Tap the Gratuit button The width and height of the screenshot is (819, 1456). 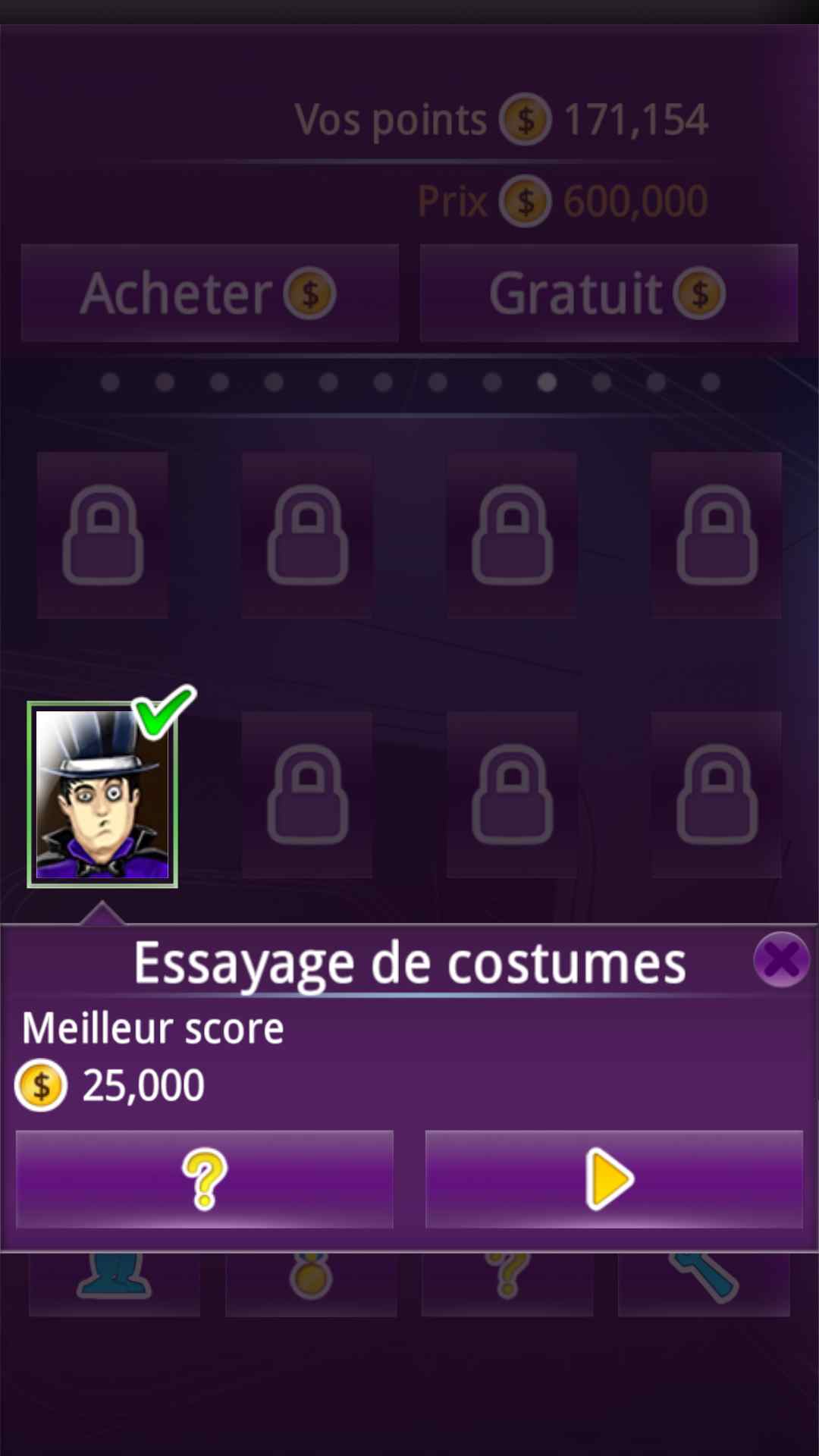pos(608,293)
